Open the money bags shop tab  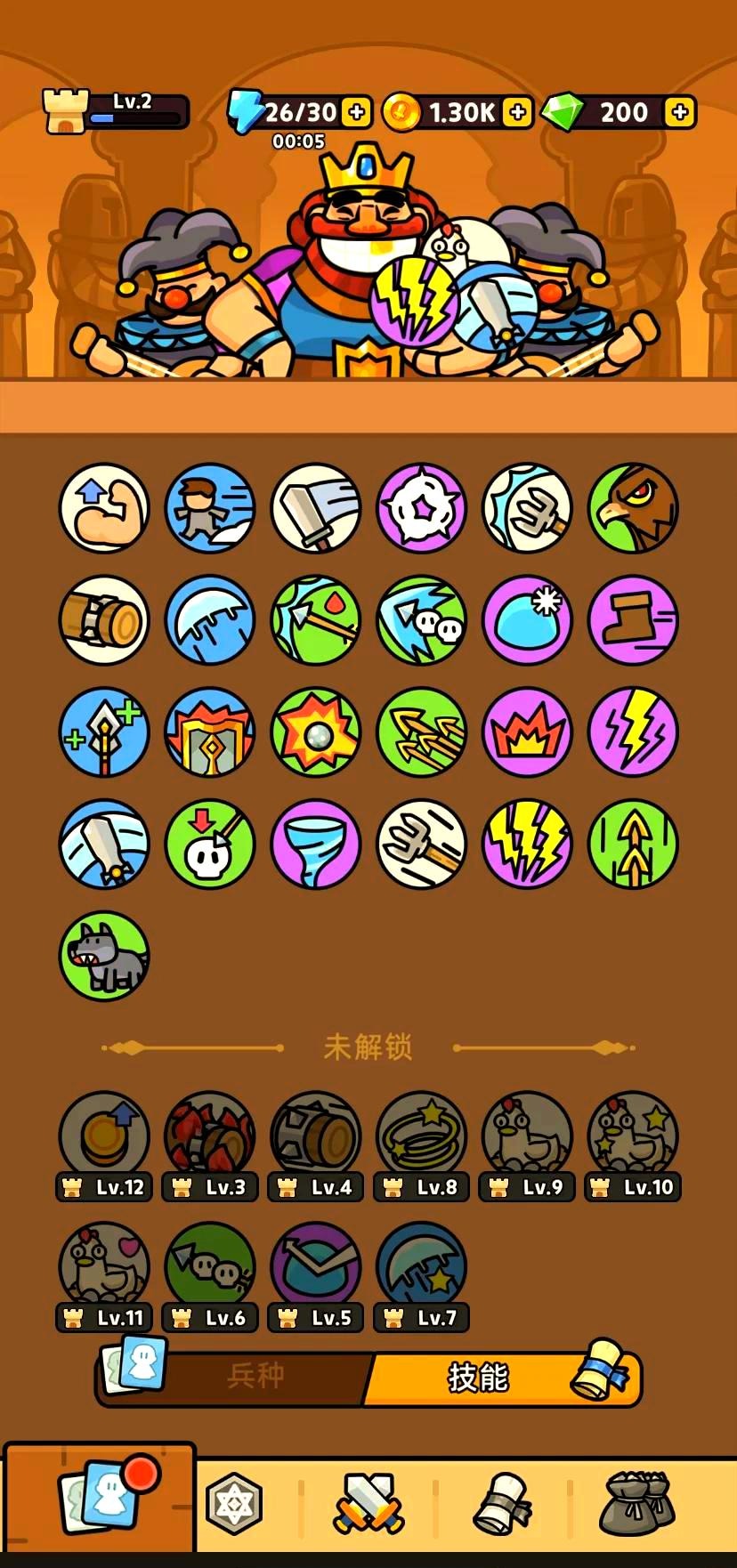pos(637,1504)
